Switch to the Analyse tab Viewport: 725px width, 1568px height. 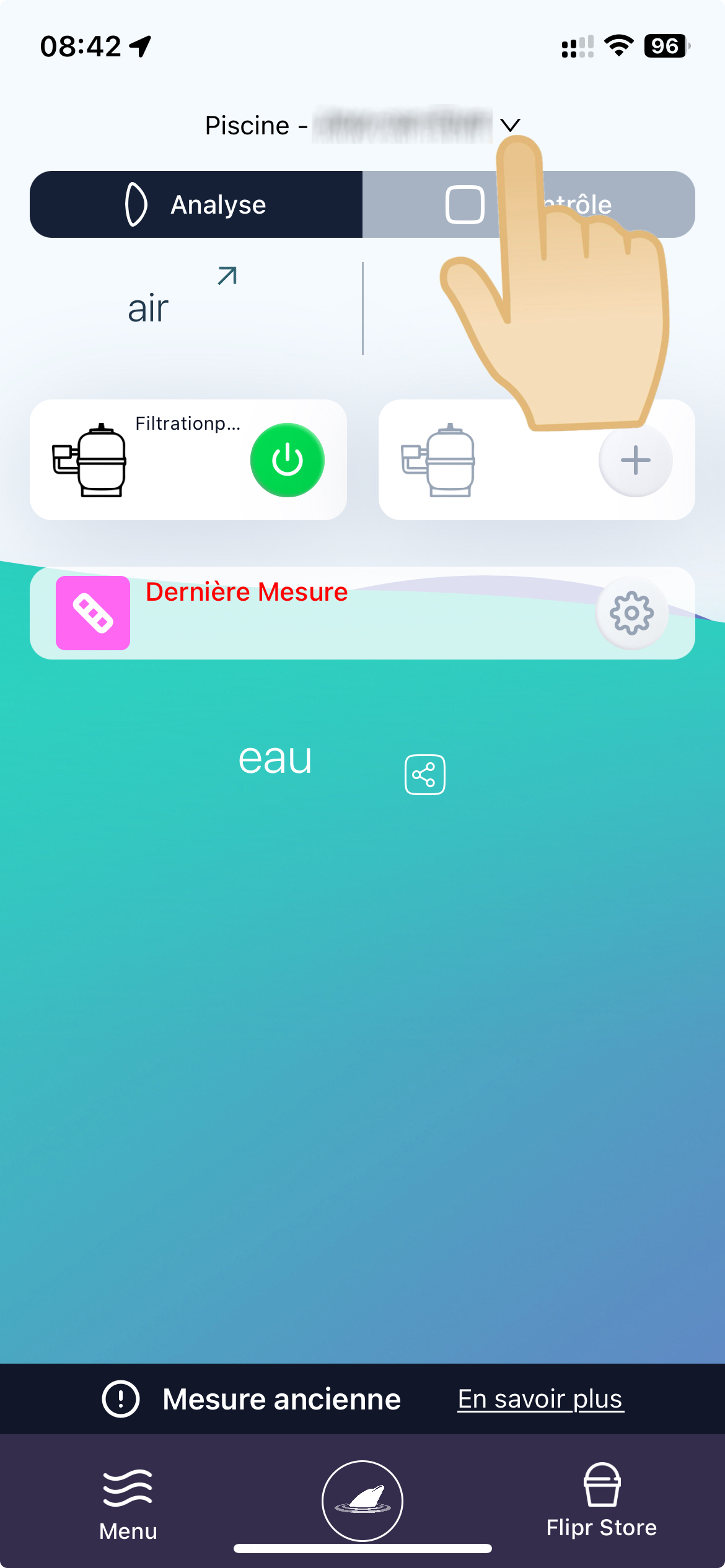click(x=196, y=204)
